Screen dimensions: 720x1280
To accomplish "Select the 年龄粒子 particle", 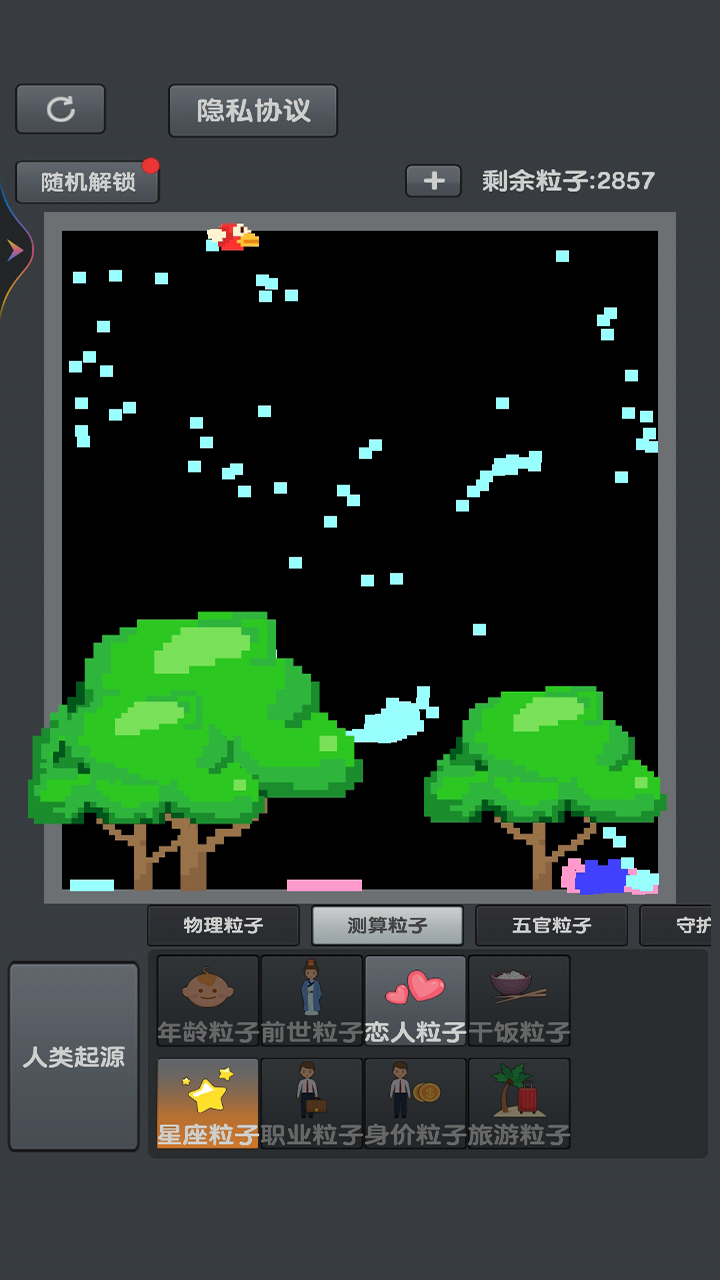I will coord(208,1000).
